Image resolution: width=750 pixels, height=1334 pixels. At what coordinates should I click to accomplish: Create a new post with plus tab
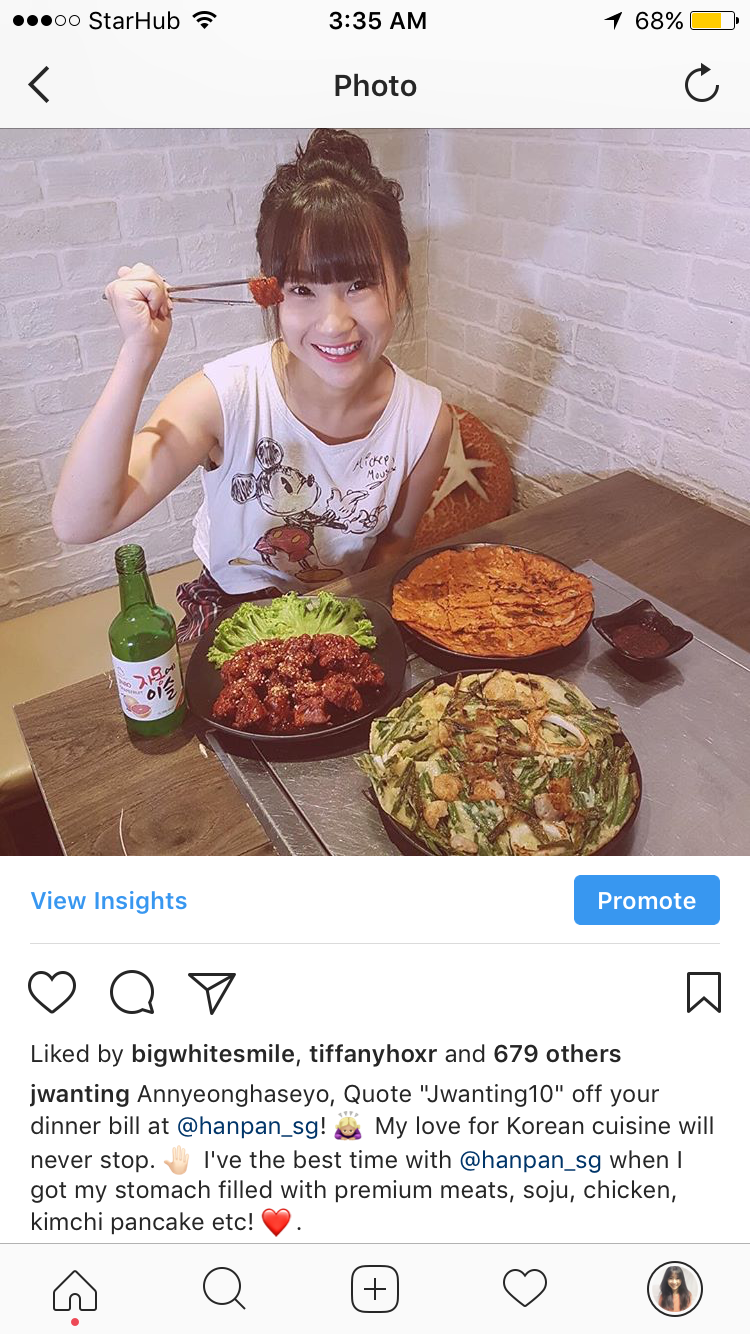[x=375, y=1288]
